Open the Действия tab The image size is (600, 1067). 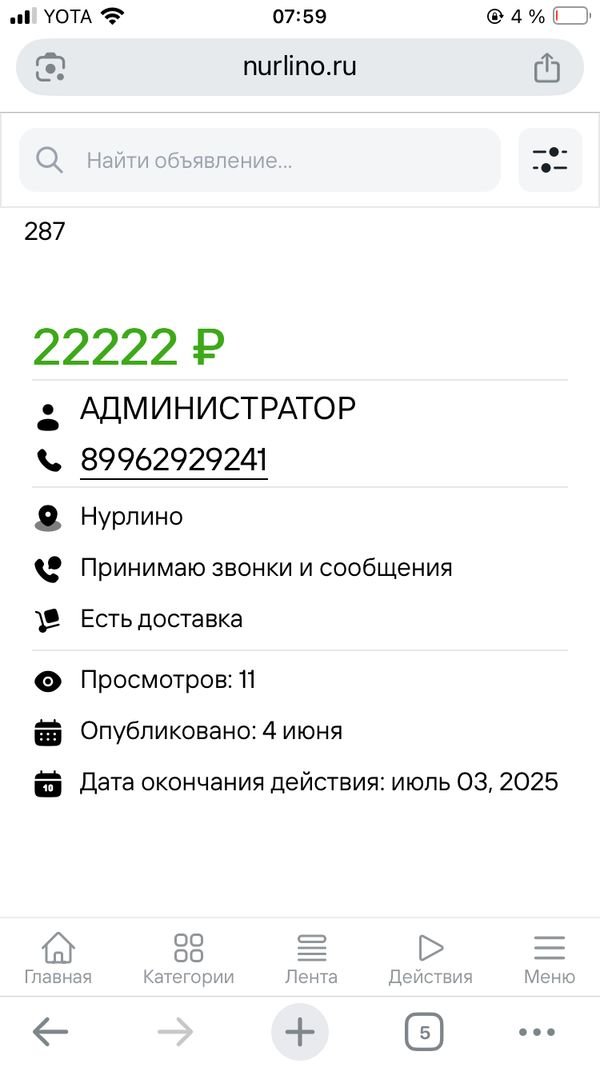point(430,959)
